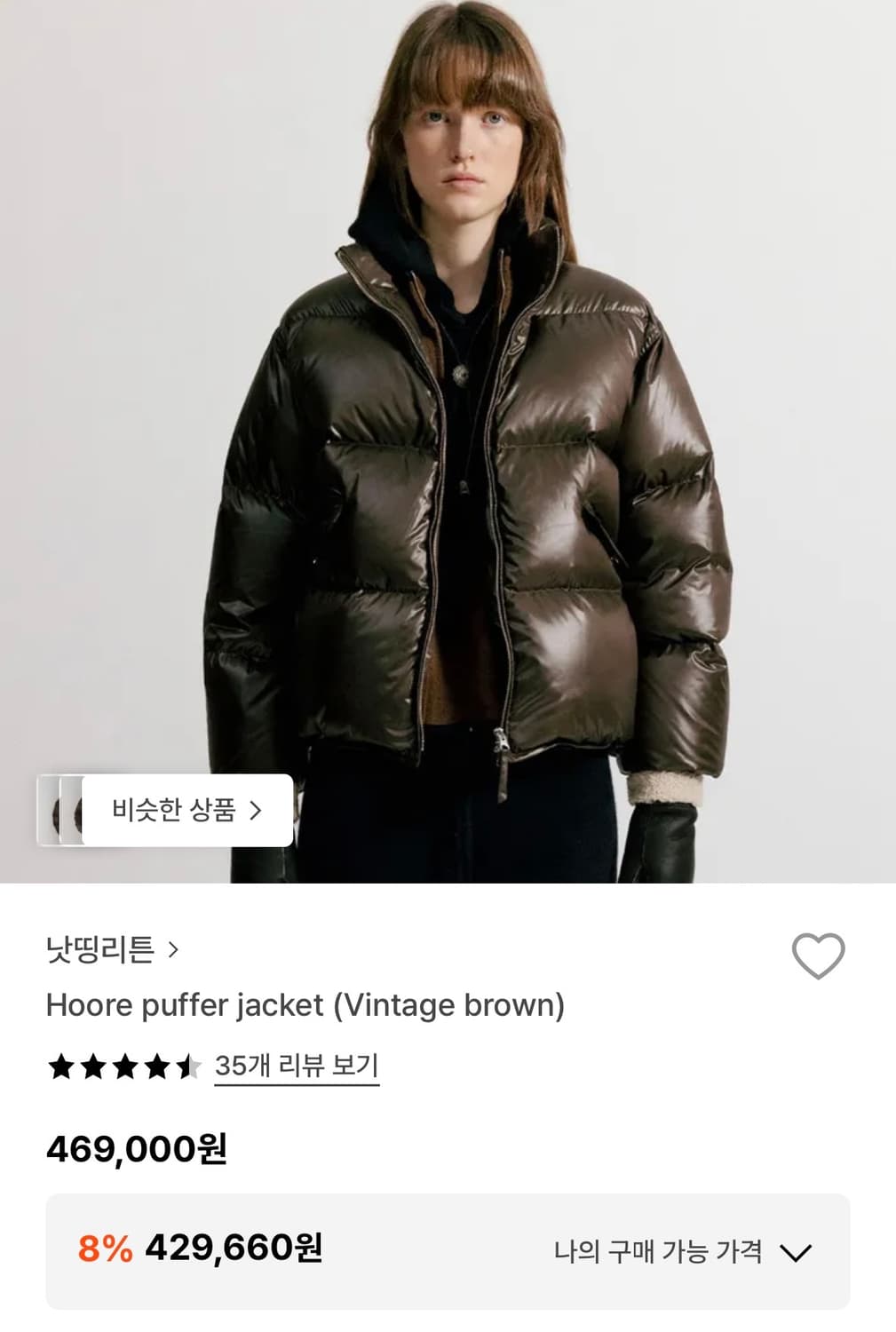896x1332 pixels.
Task: Open the stacked similar-product thumbnails
Action: click(x=62, y=808)
